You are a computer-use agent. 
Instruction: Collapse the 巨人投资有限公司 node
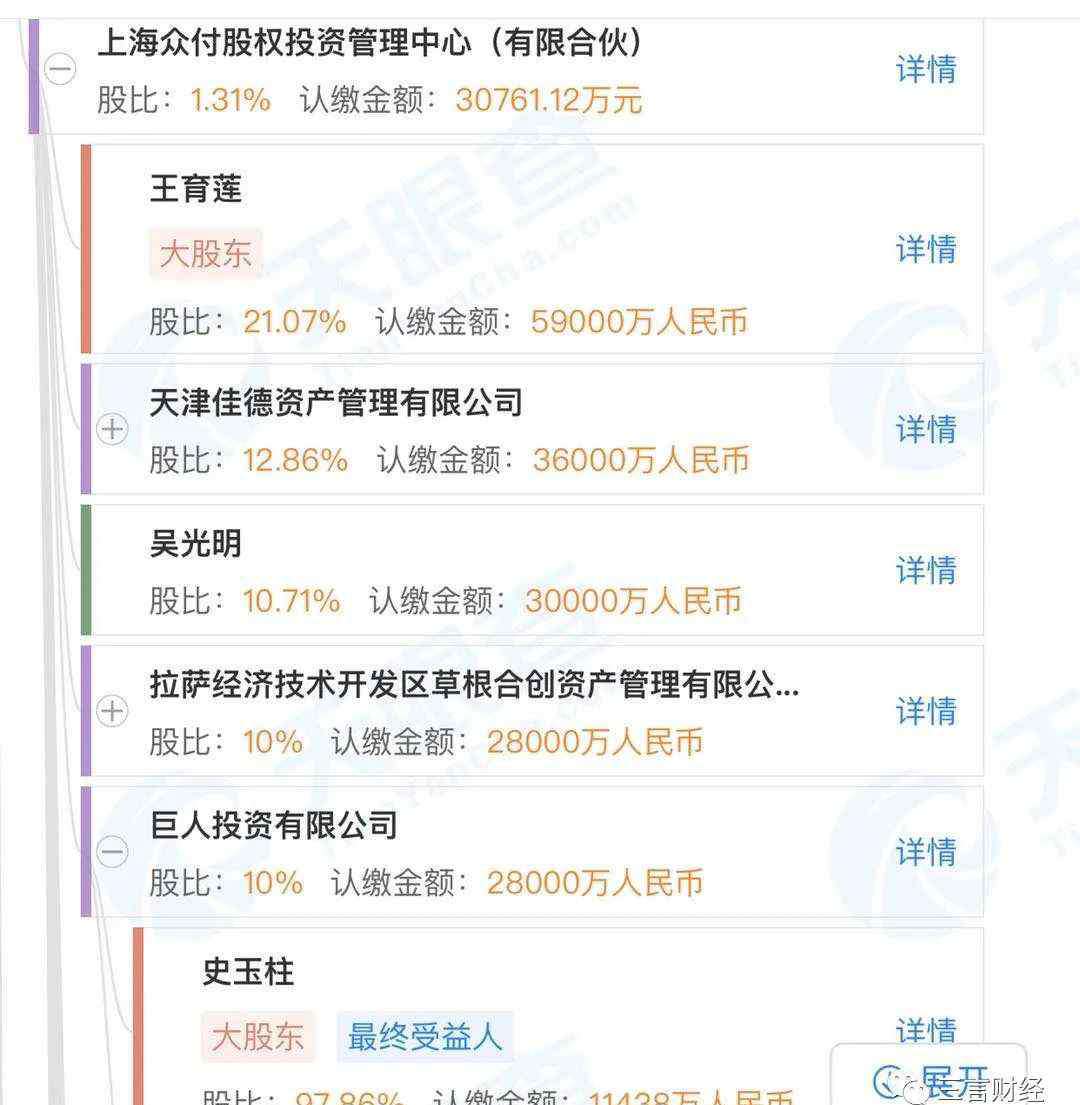[x=112, y=852]
